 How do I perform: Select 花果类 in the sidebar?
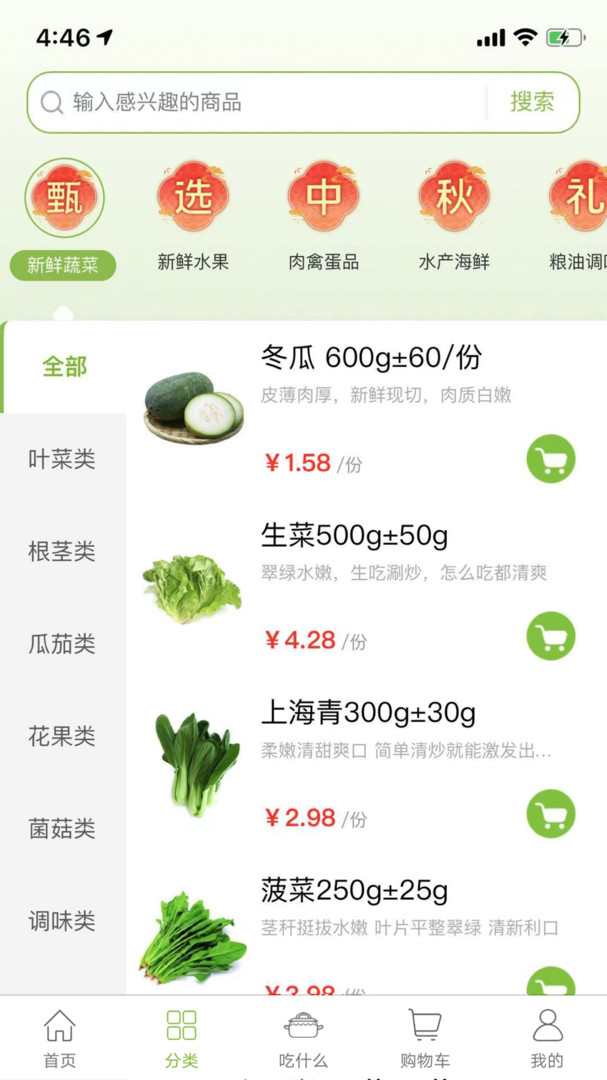click(62, 737)
